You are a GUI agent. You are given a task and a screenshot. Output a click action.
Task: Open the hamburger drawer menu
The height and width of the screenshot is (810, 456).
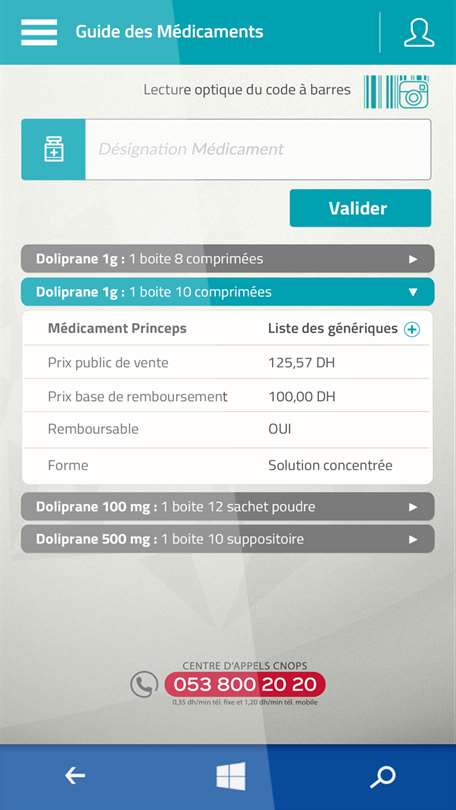click(39, 32)
